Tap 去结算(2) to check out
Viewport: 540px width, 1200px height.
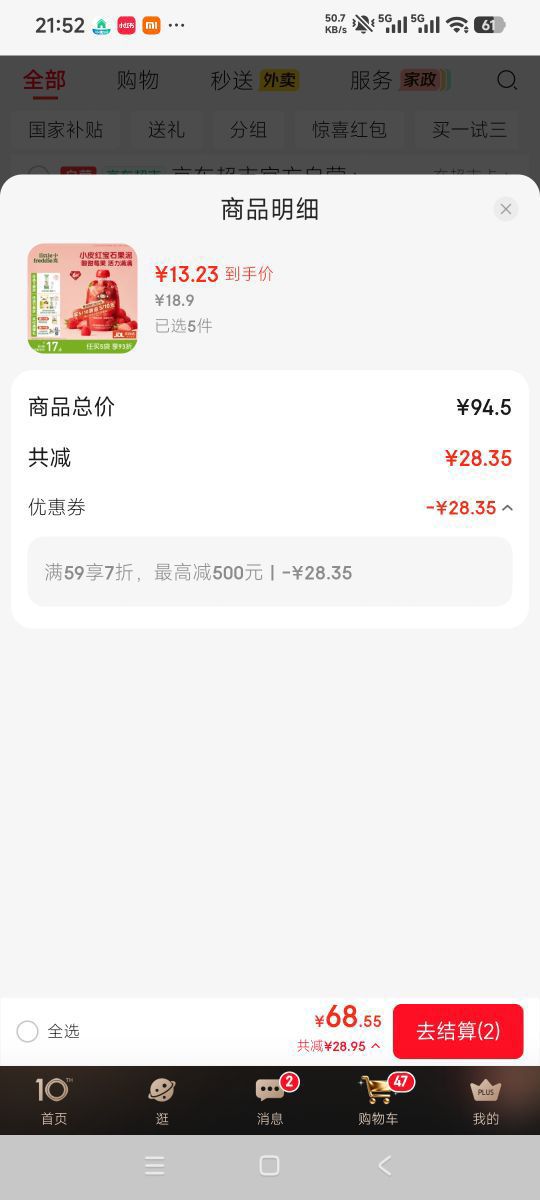click(458, 1031)
